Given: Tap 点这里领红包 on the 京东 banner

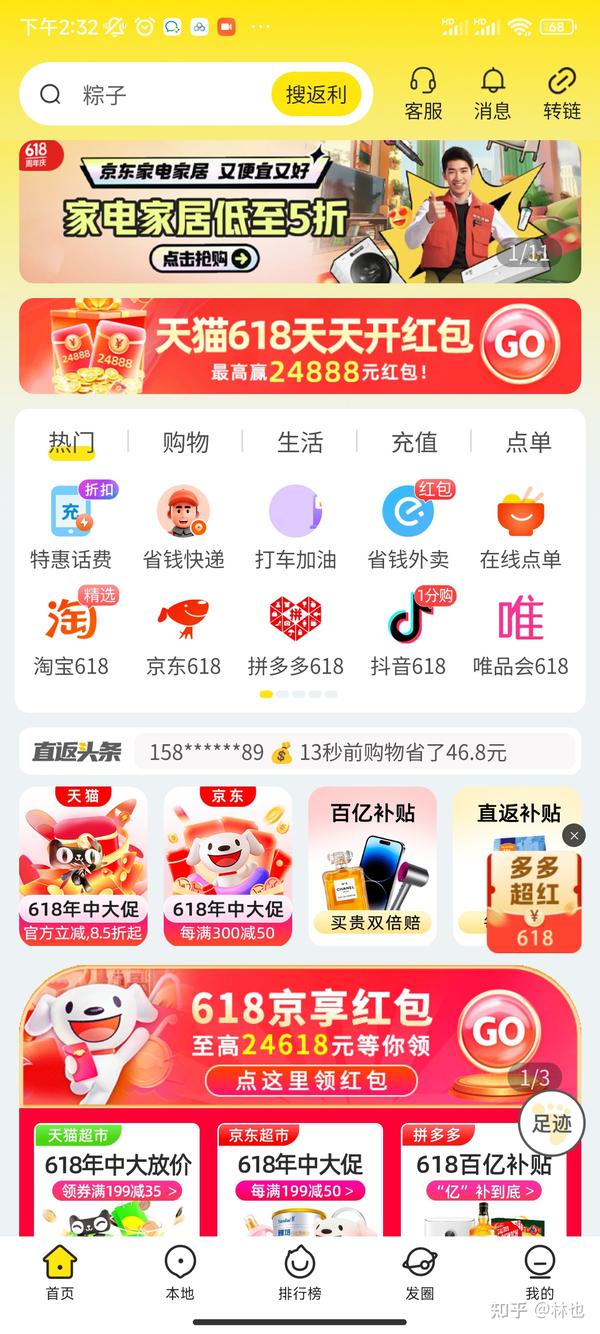Looking at the screenshot, I should (x=311, y=1081).
